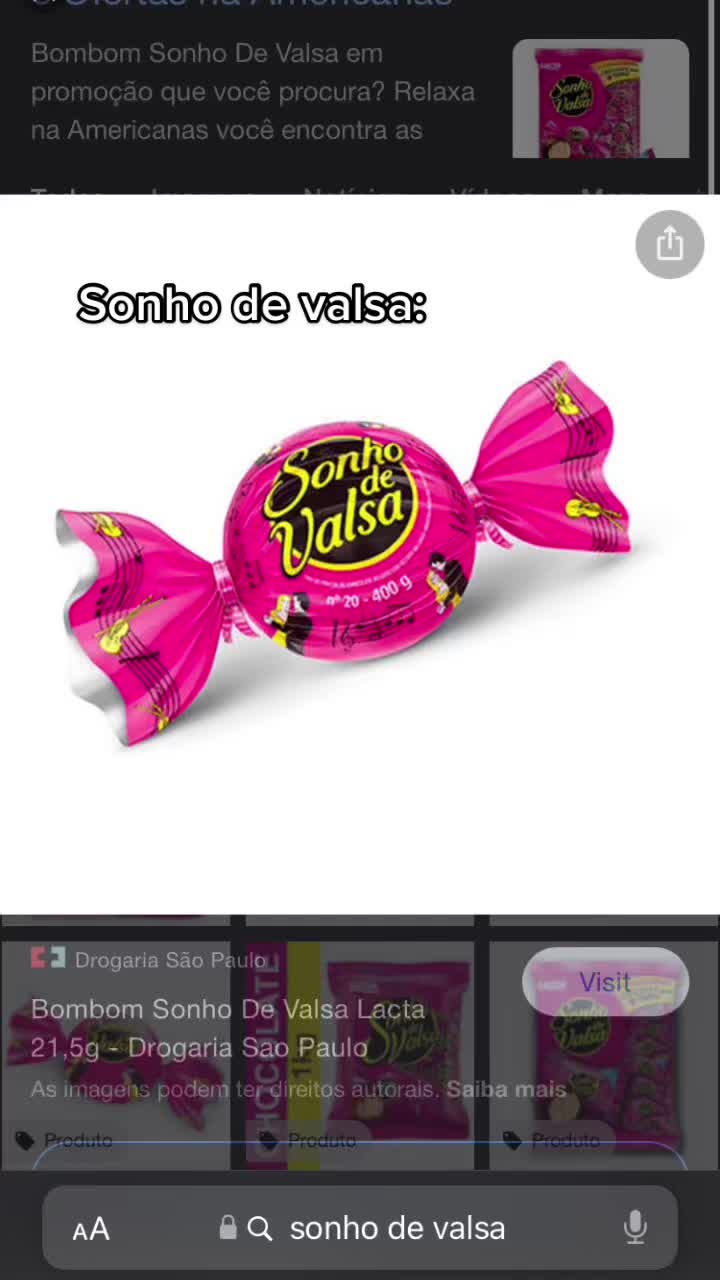Viewport: 720px width, 1280px height.
Task: Open the Saiba mais link
Action: click(x=506, y=1089)
